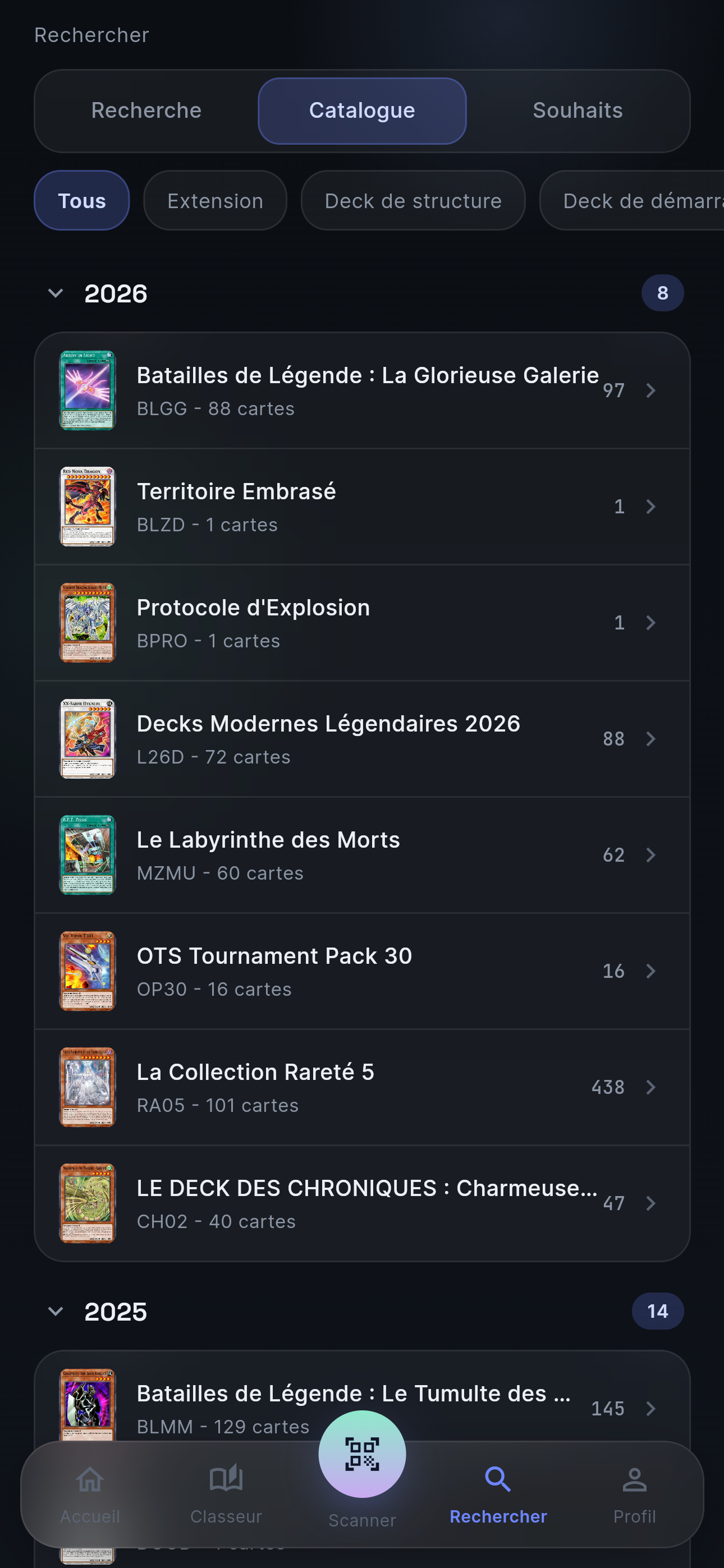
Task: Open Protocole d'Explosion set
Action: click(x=361, y=623)
